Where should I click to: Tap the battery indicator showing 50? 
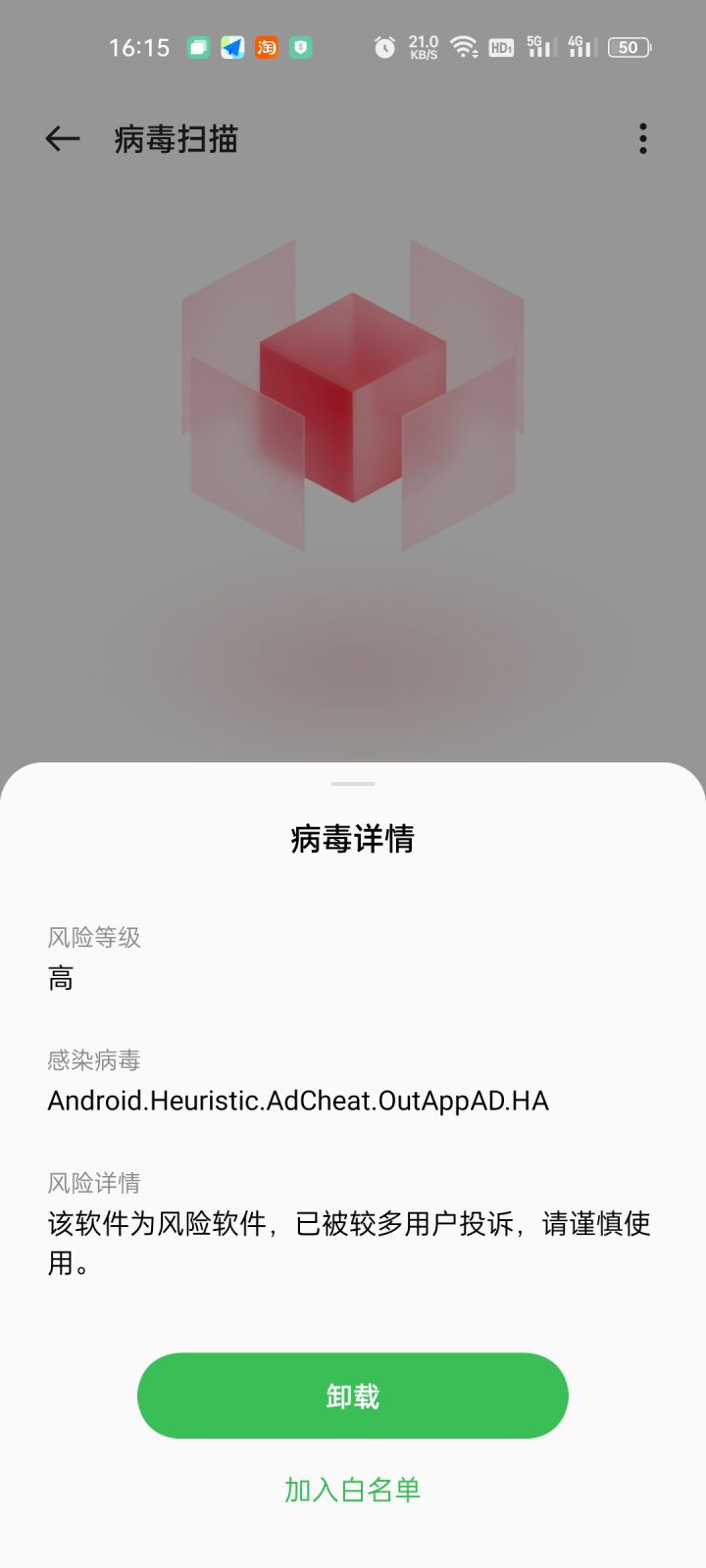[629, 47]
